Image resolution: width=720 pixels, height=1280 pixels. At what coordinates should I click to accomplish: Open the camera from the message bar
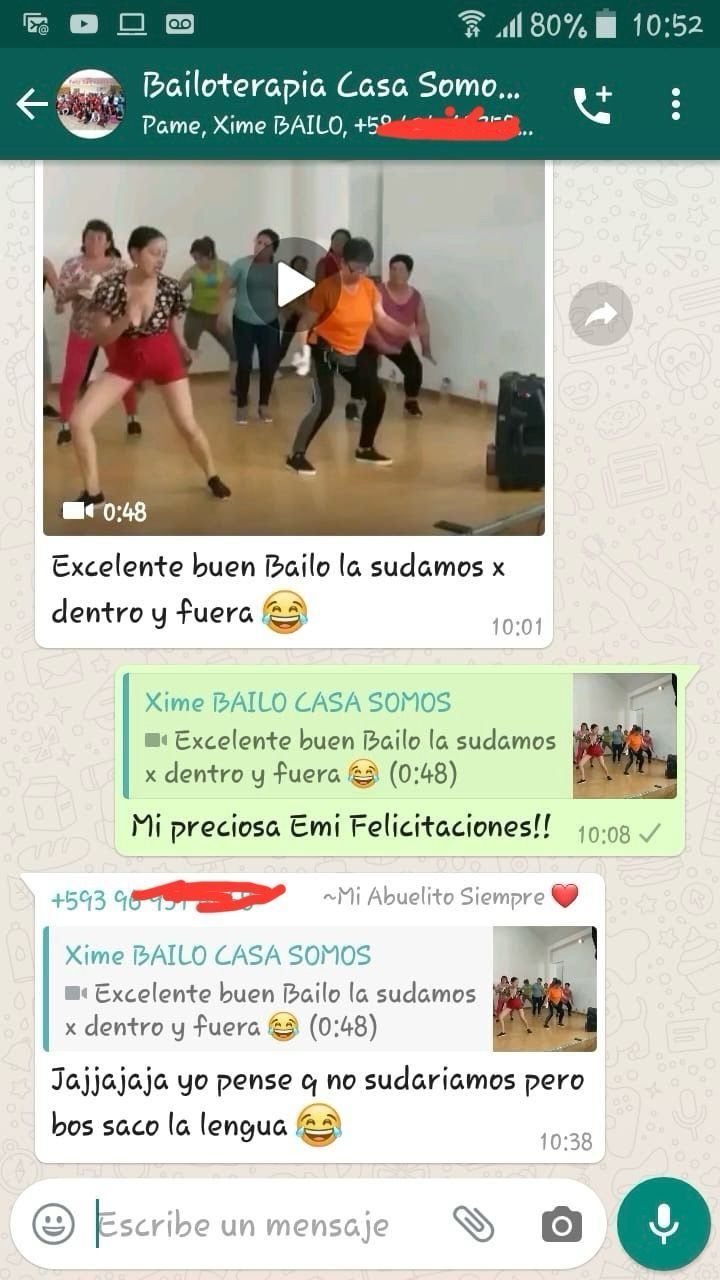[x=561, y=1224]
